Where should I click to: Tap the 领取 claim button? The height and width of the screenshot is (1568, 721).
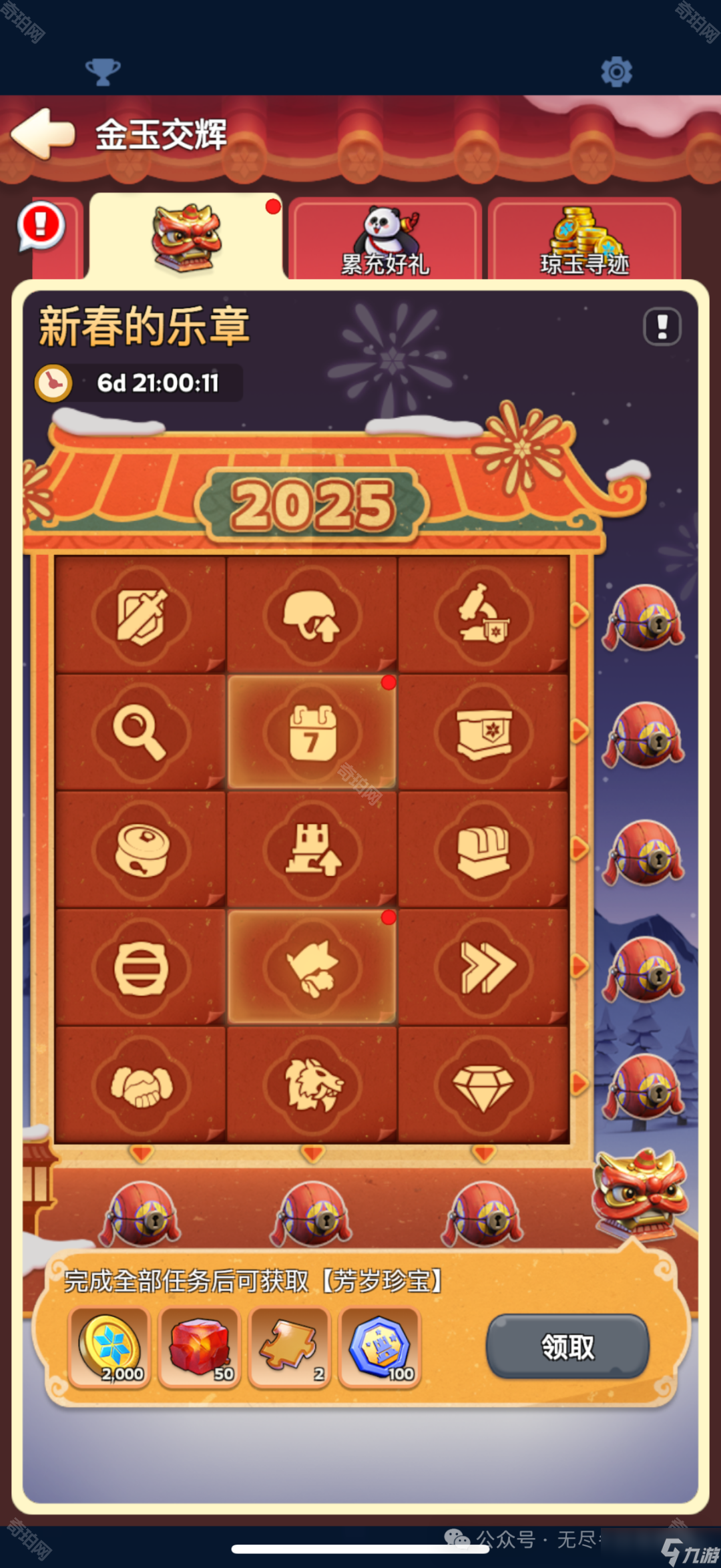(567, 1347)
